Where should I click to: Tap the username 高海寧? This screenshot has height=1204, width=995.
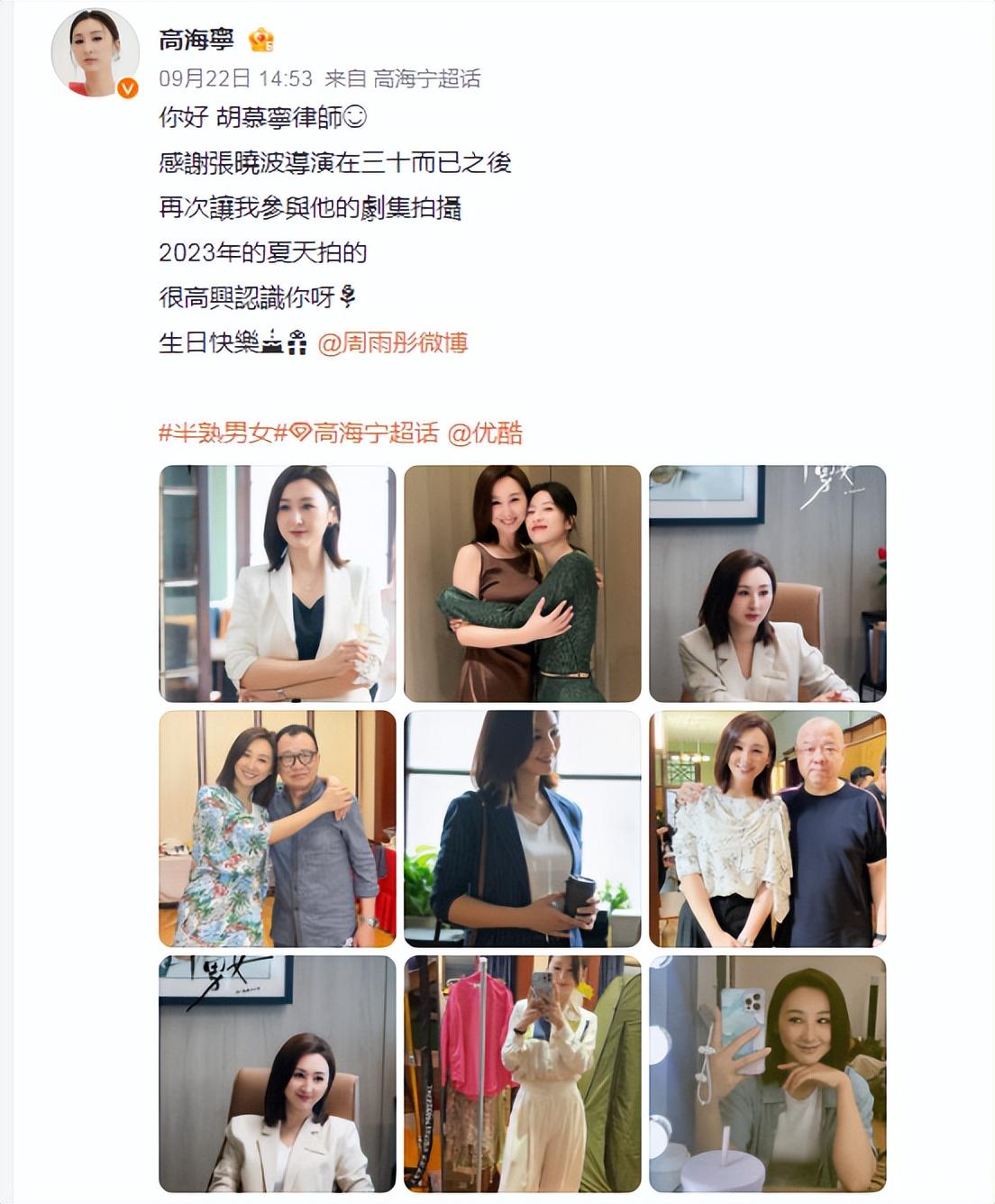click(196, 40)
